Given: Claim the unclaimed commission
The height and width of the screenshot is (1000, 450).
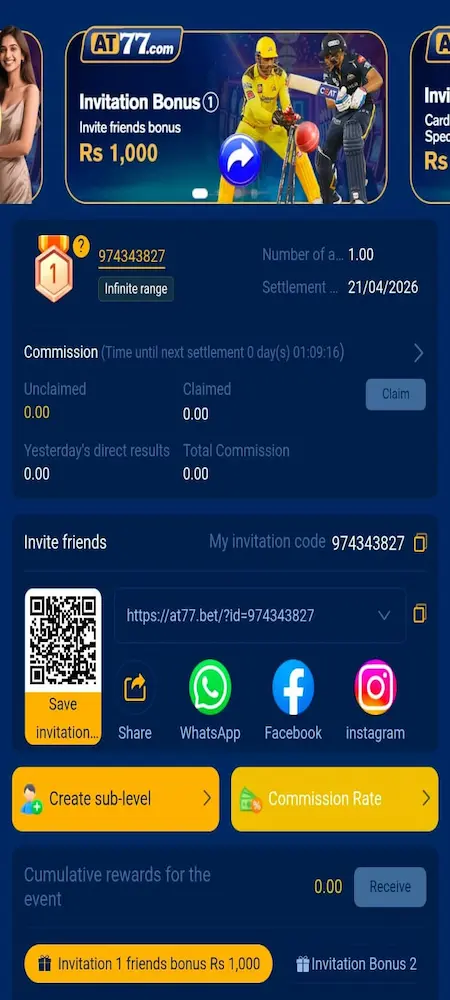Looking at the screenshot, I should point(396,394).
